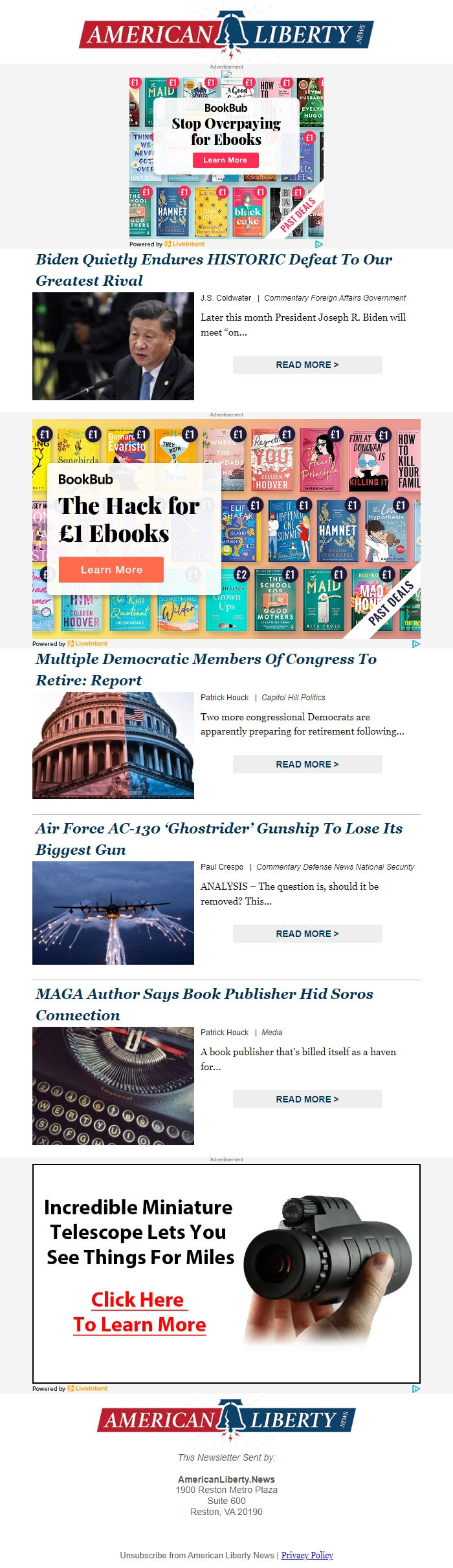This screenshot has height=1568, width=453.
Task: Open the AC-130 Ghostrider Gunship headline
Action: (219, 839)
